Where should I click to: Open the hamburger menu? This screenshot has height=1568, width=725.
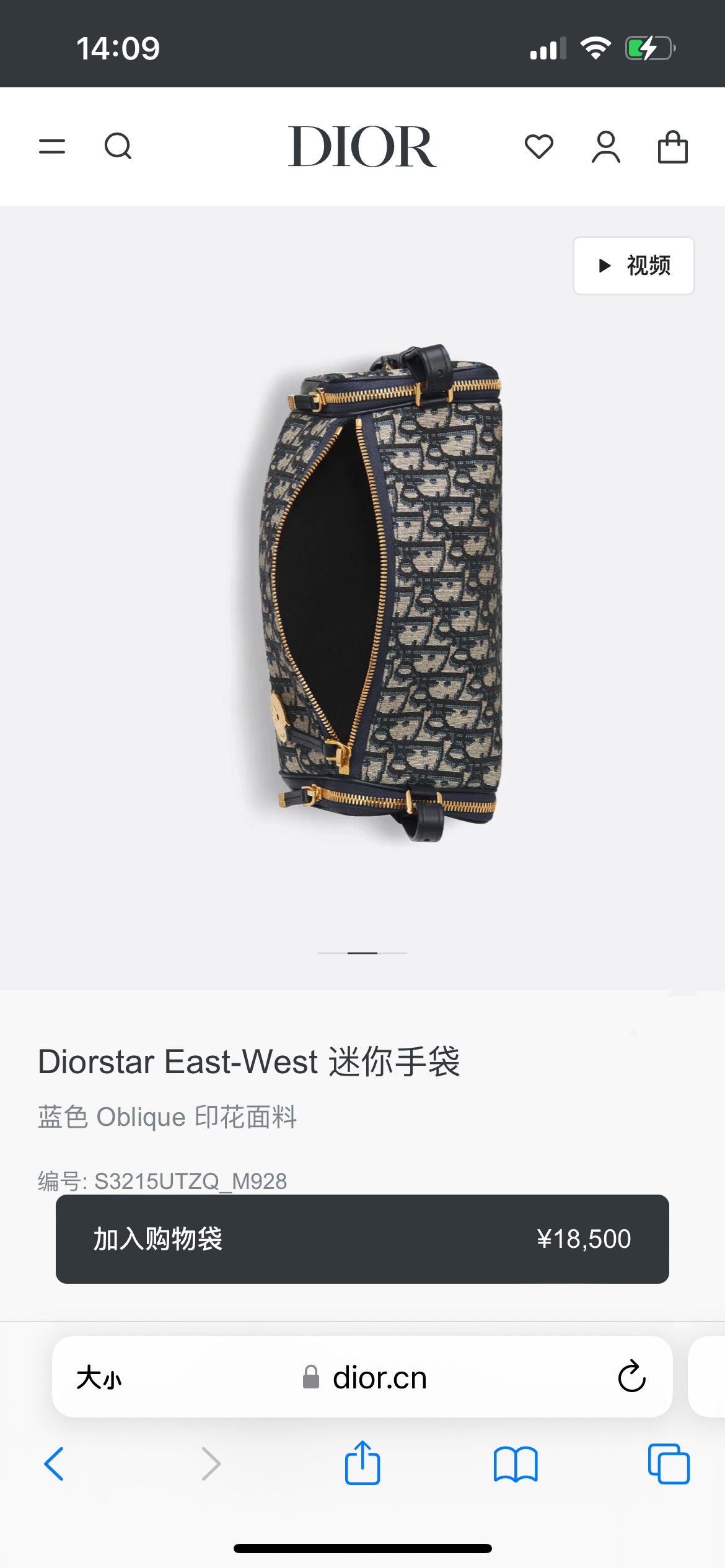(x=52, y=147)
